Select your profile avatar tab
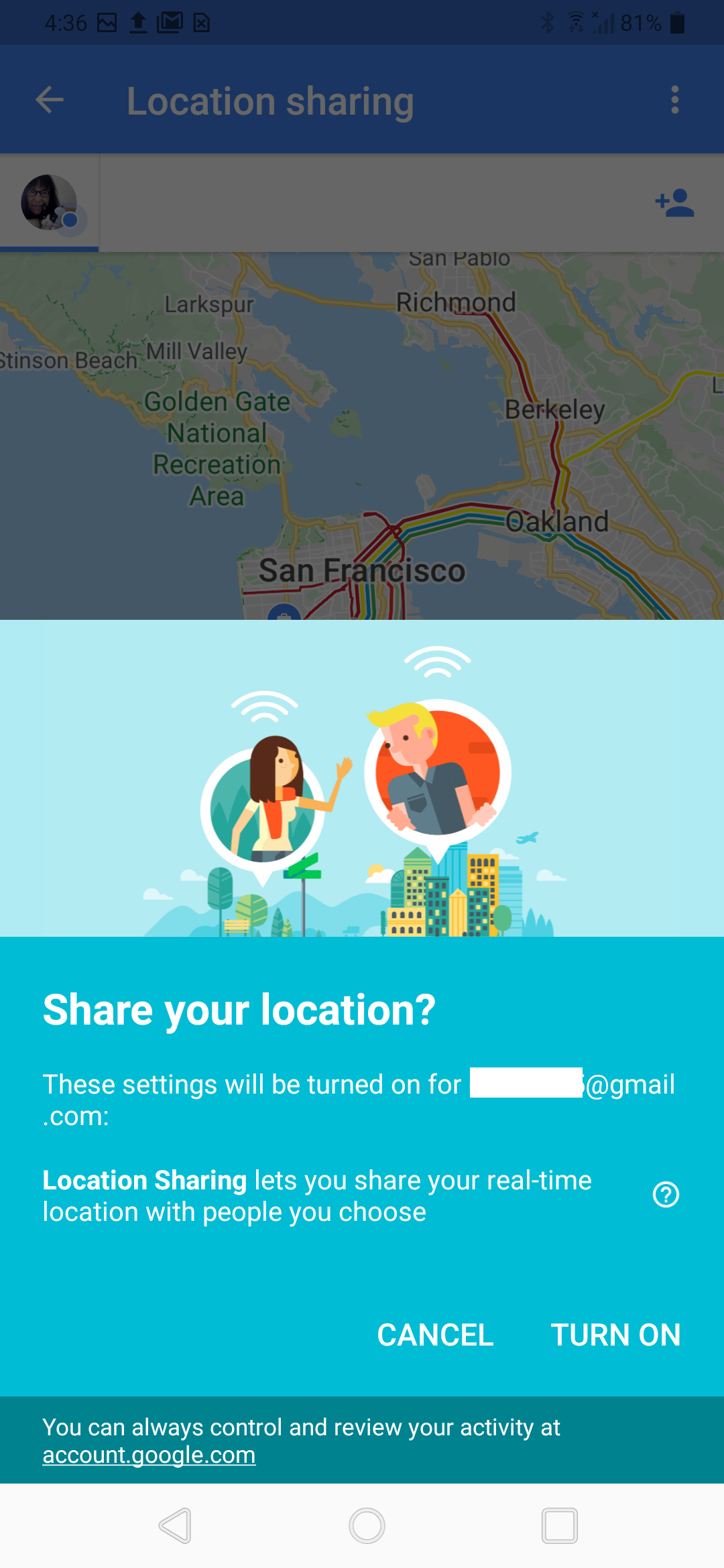Screen dimensions: 724x1568 (x=50, y=203)
